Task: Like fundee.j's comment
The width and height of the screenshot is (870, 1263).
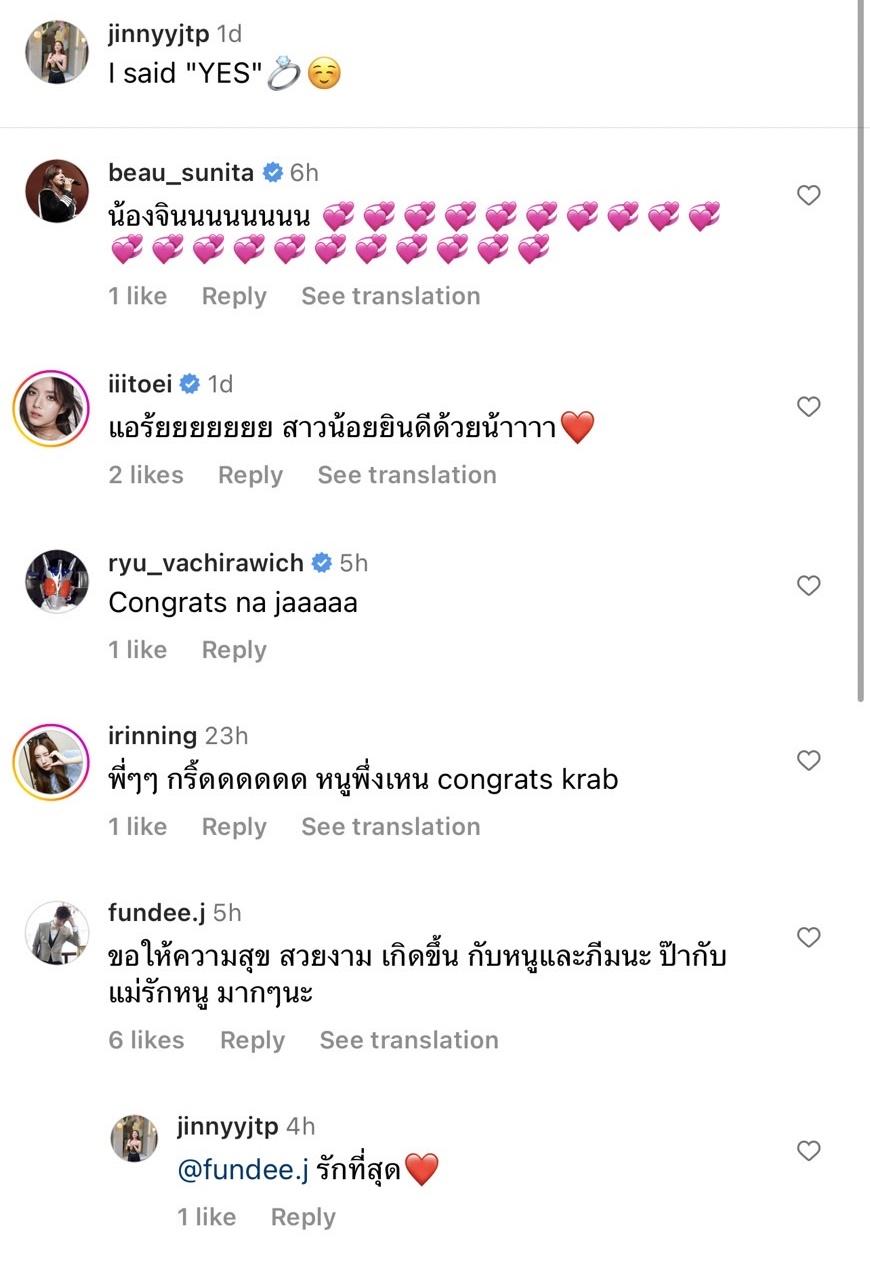Action: coord(808,937)
